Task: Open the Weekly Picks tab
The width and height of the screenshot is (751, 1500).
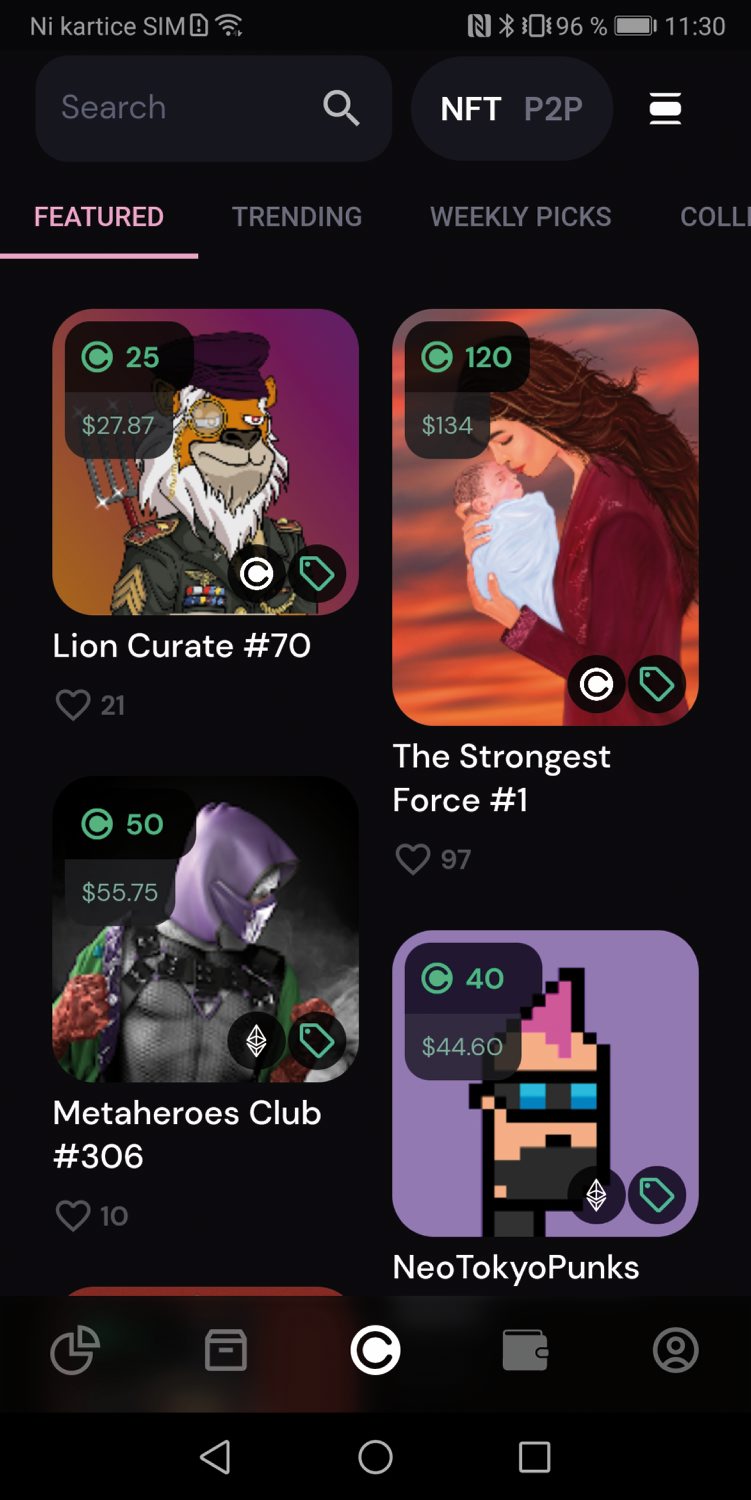Action: (x=520, y=217)
